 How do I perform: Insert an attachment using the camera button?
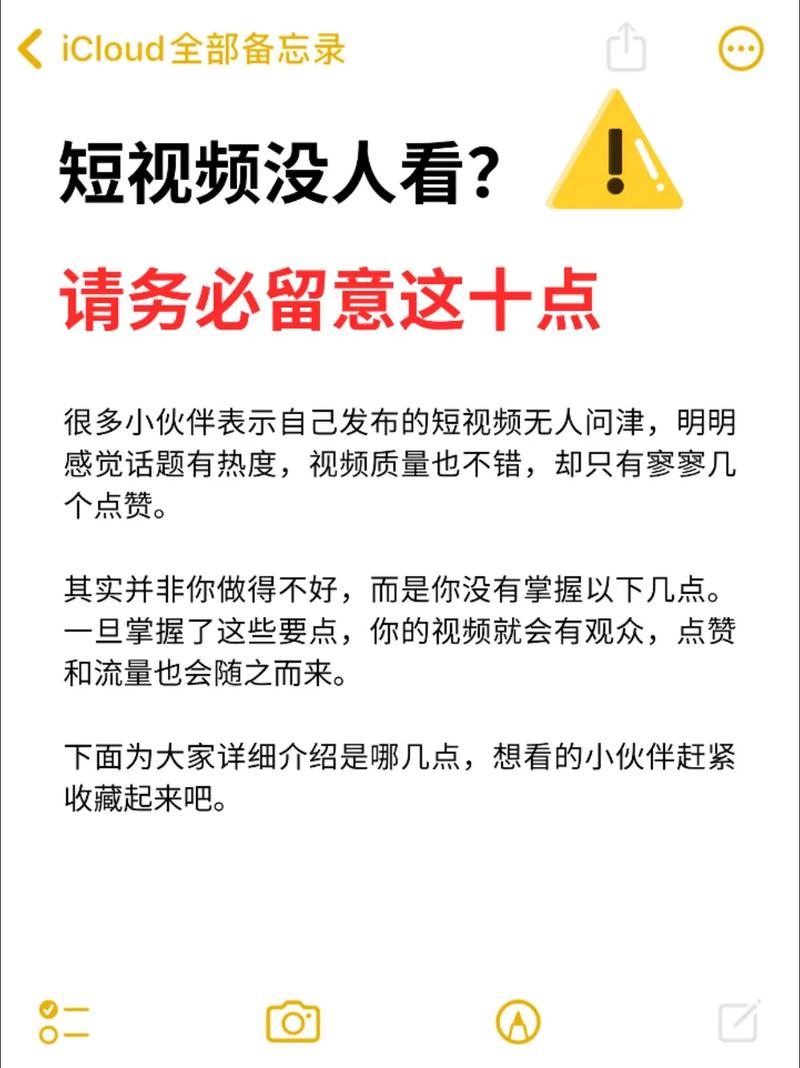tap(290, 1022)
